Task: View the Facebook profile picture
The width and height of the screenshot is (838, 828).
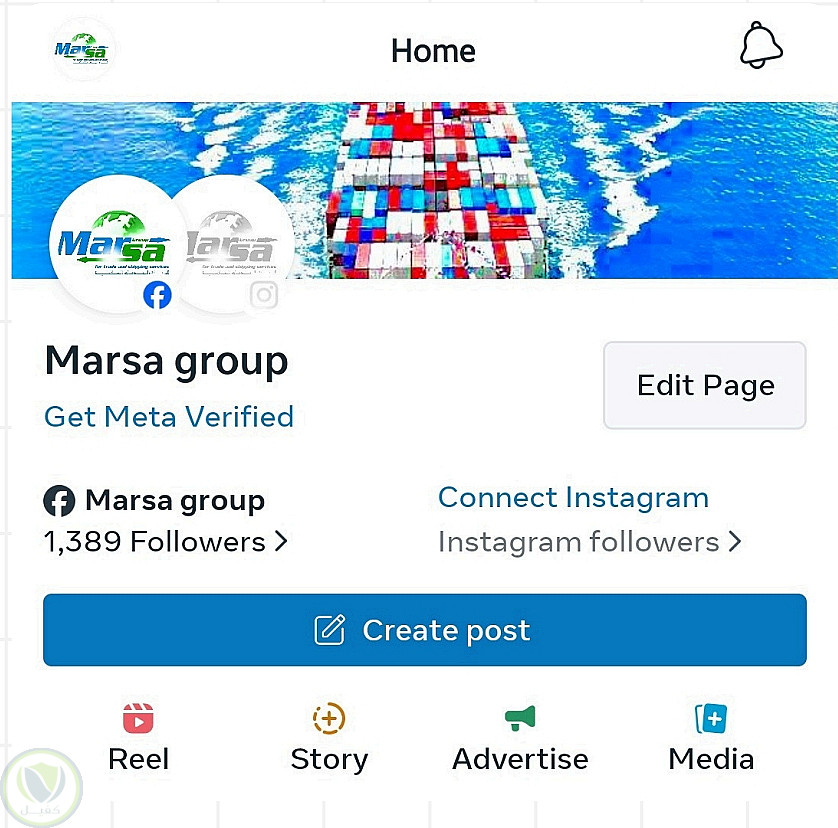Action: coord(110,245)
